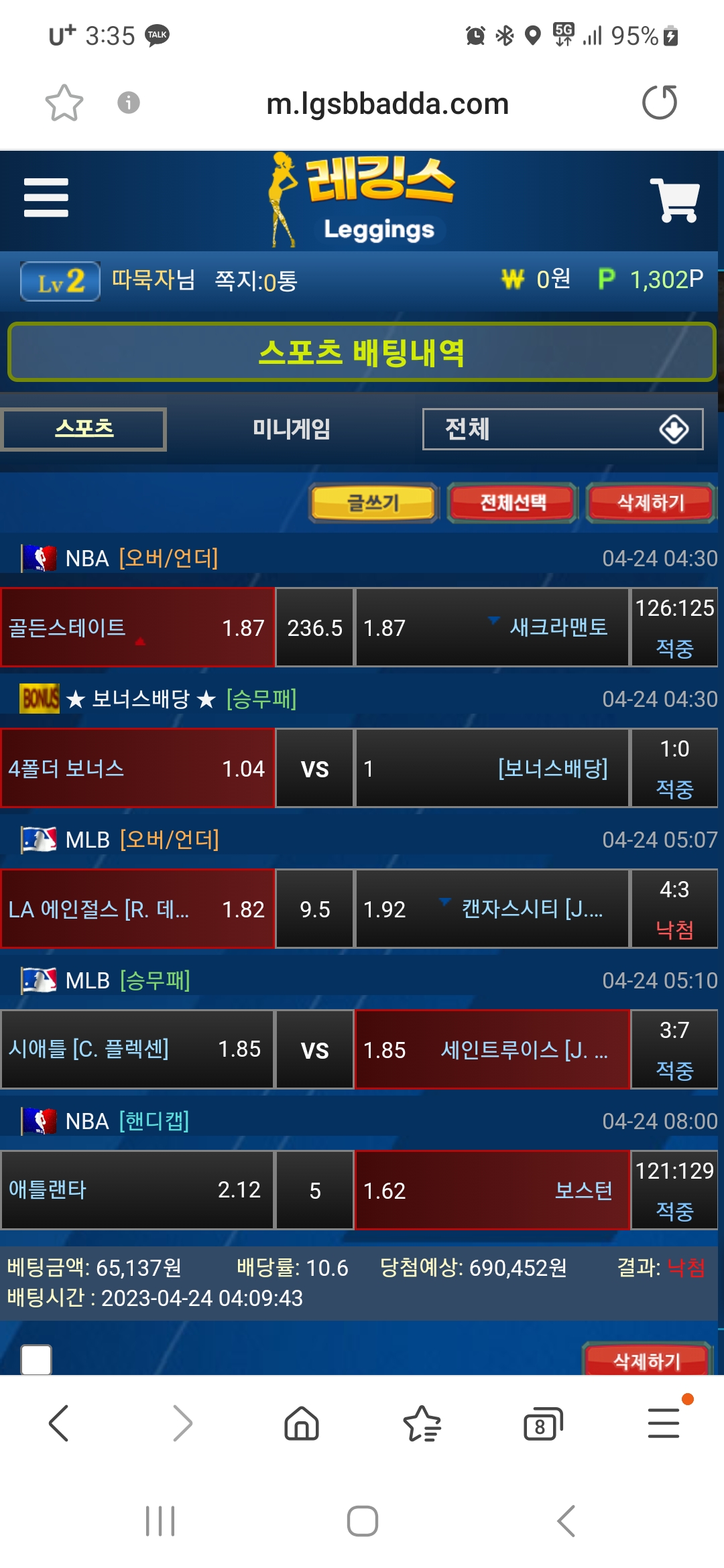Image resolution: width=724 pixels, height=1568 pixels.
Task: Delete this bet with bottom 삭제하기
Action: 646,1360
